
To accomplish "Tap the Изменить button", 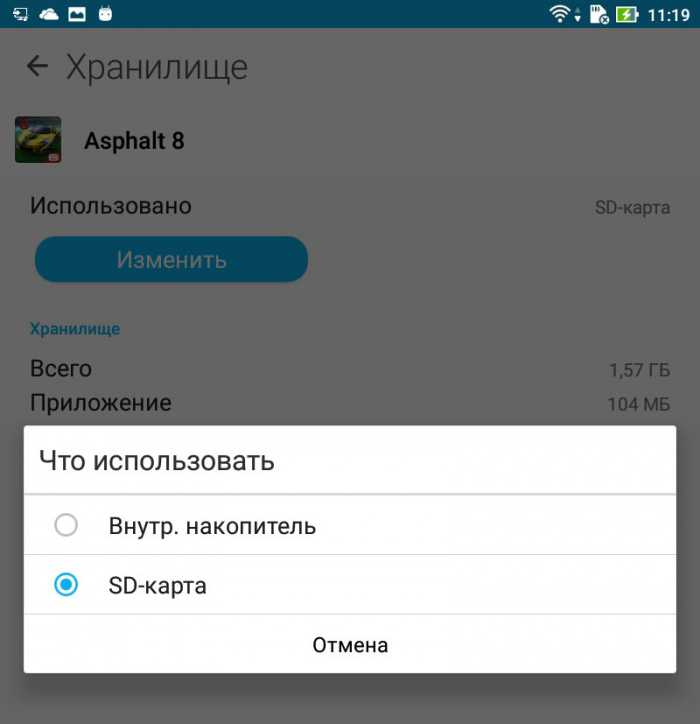I will click(171, 260).
